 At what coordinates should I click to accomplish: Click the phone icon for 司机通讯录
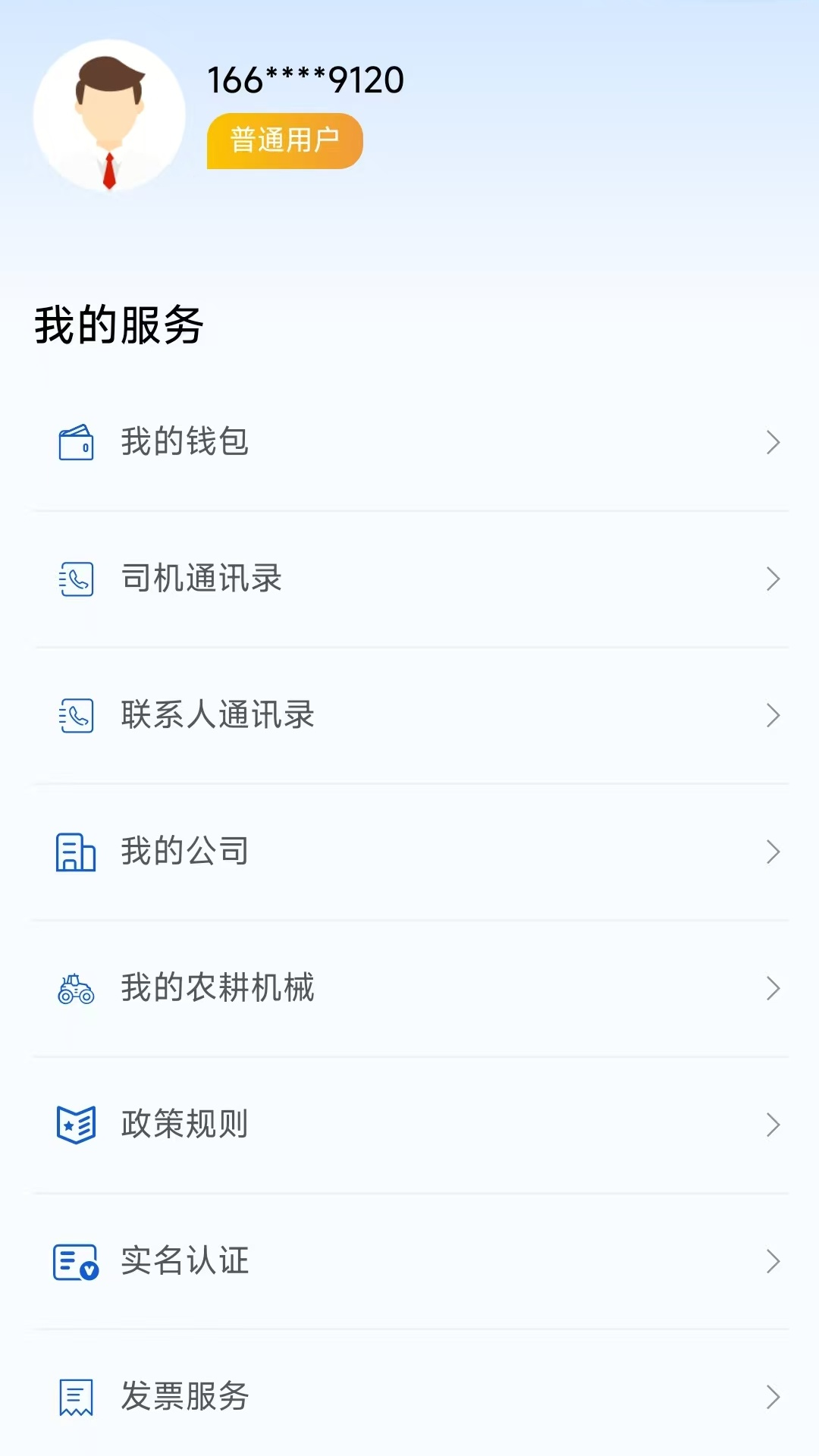pos(75,579)
